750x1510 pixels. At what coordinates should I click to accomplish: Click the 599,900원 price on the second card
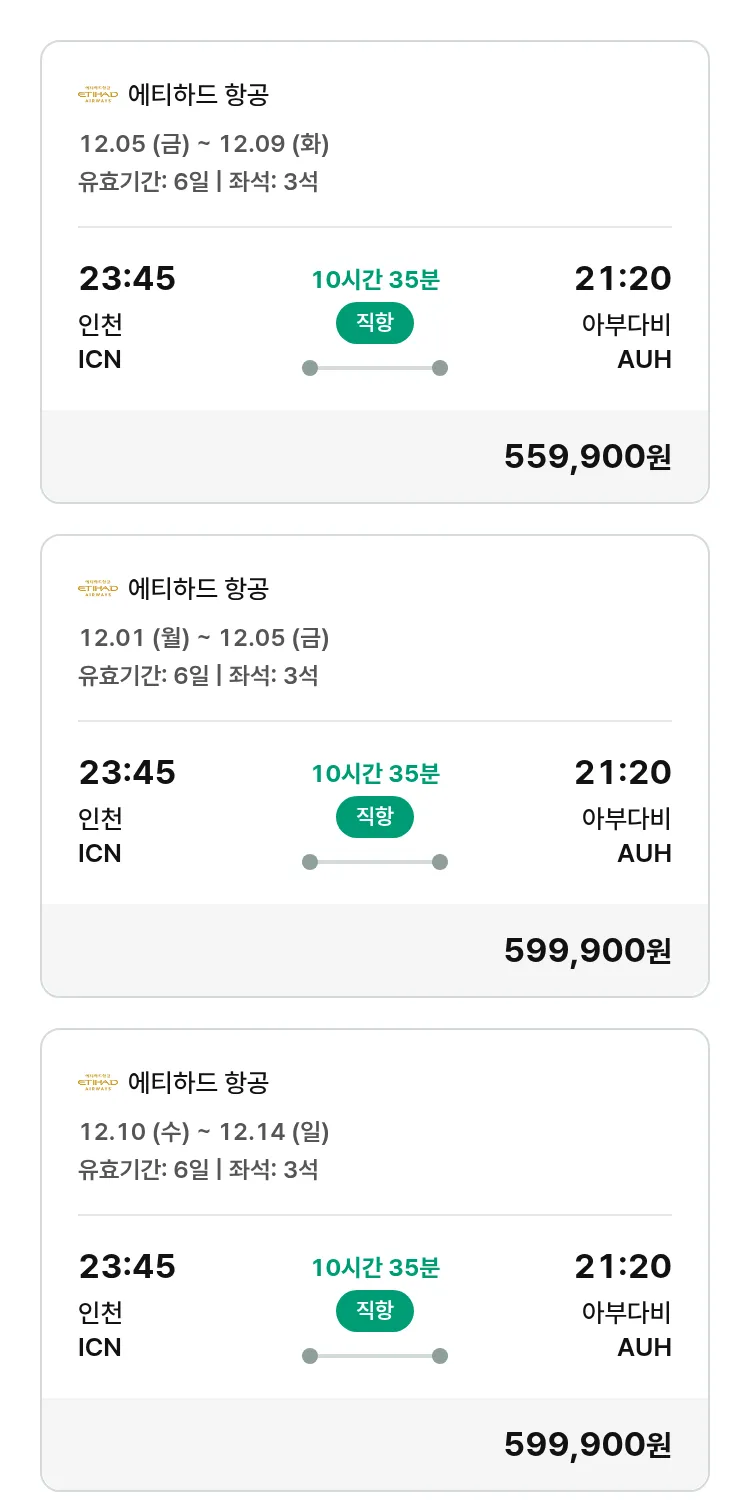pyautogui.click(x=587, y=950)
